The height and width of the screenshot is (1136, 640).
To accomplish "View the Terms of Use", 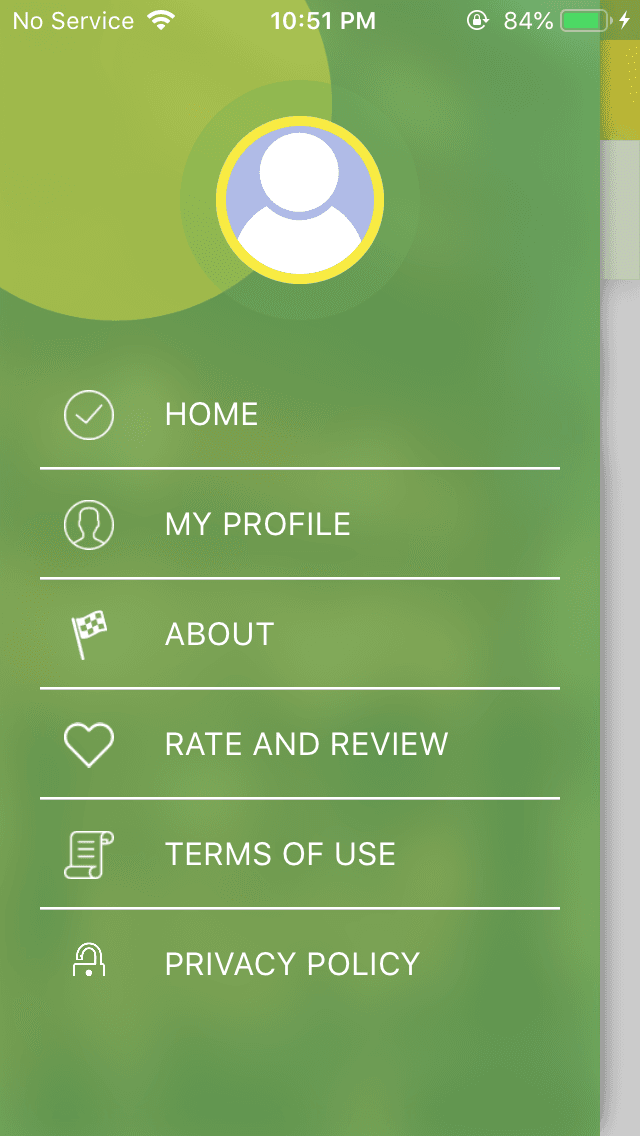I will tap(299, 853).
